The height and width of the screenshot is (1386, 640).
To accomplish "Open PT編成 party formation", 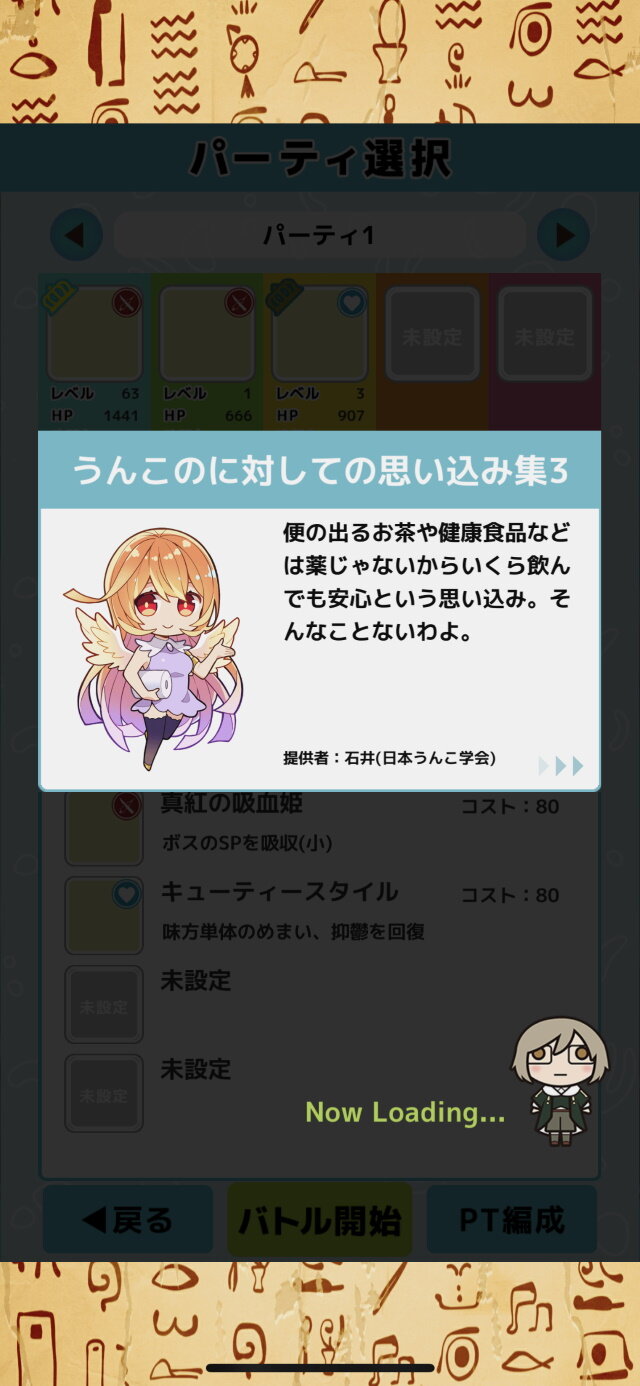I will pyautogui.click(x=511, y=1219).
